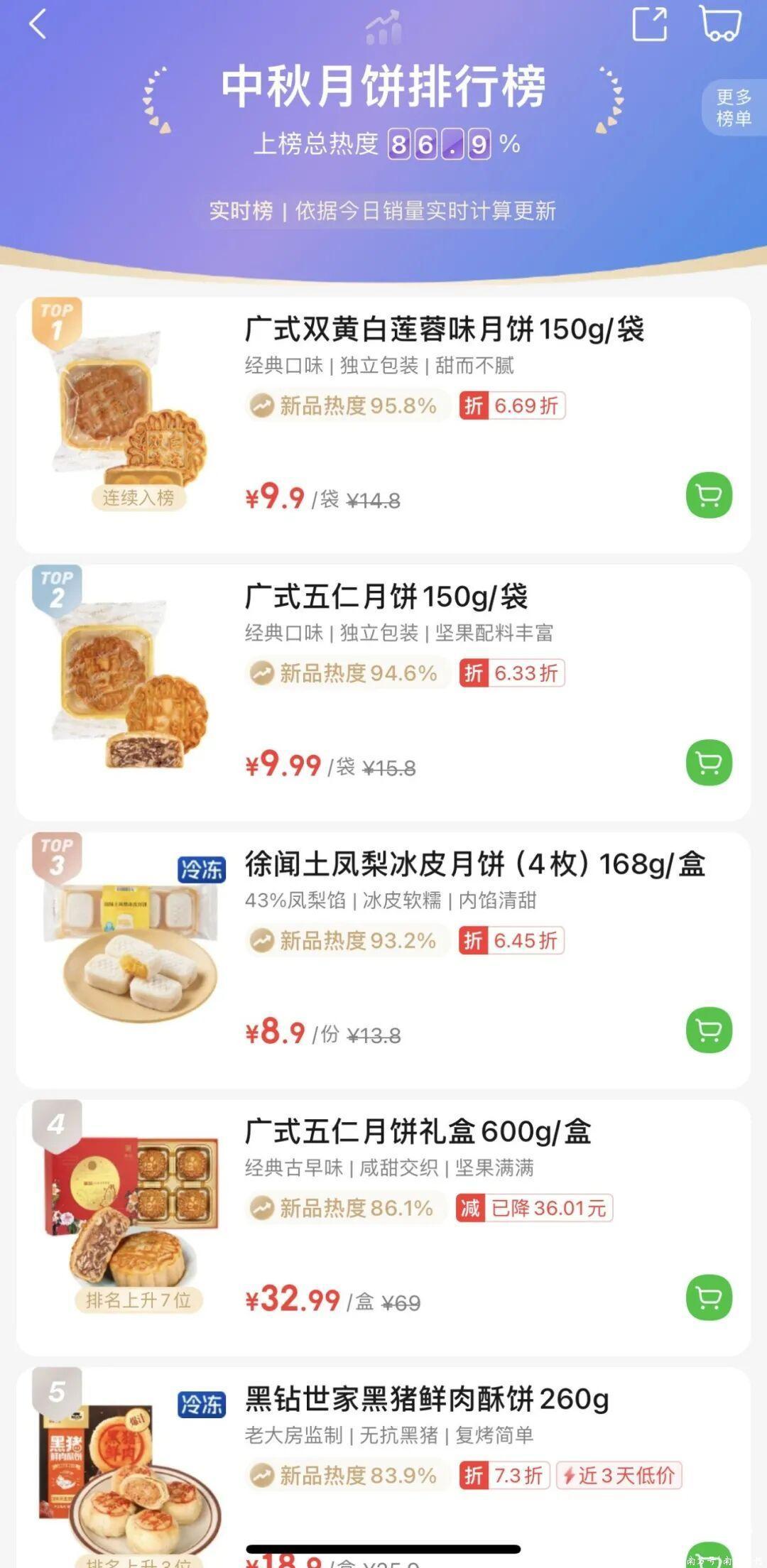Open 黑钻世家黑猪鲜肉酥饼260g product
Viewport: 767px width, 1568px height.
pyautogui.click(x=427, y=1399)
